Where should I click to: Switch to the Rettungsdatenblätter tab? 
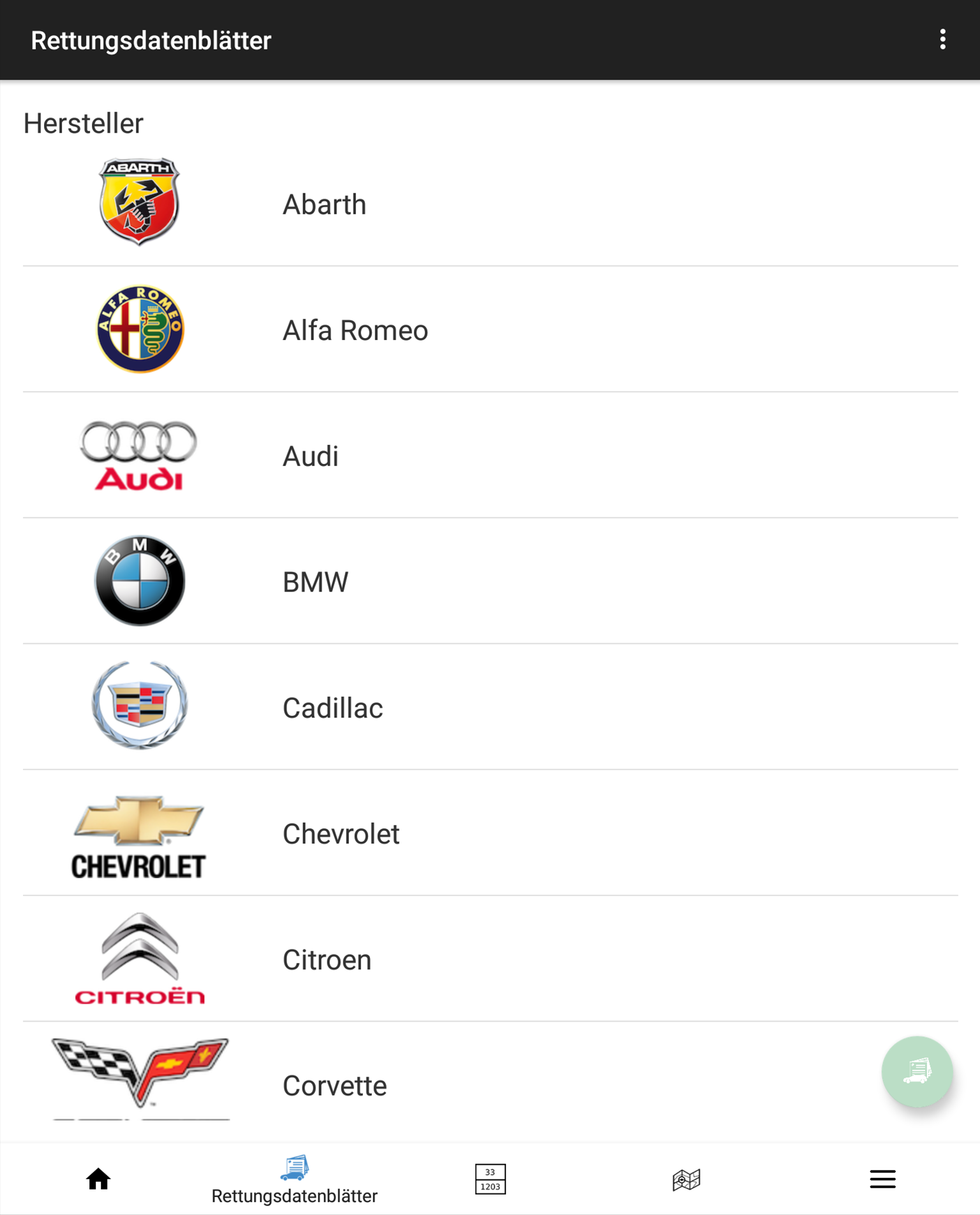(x=294, y=1179)
